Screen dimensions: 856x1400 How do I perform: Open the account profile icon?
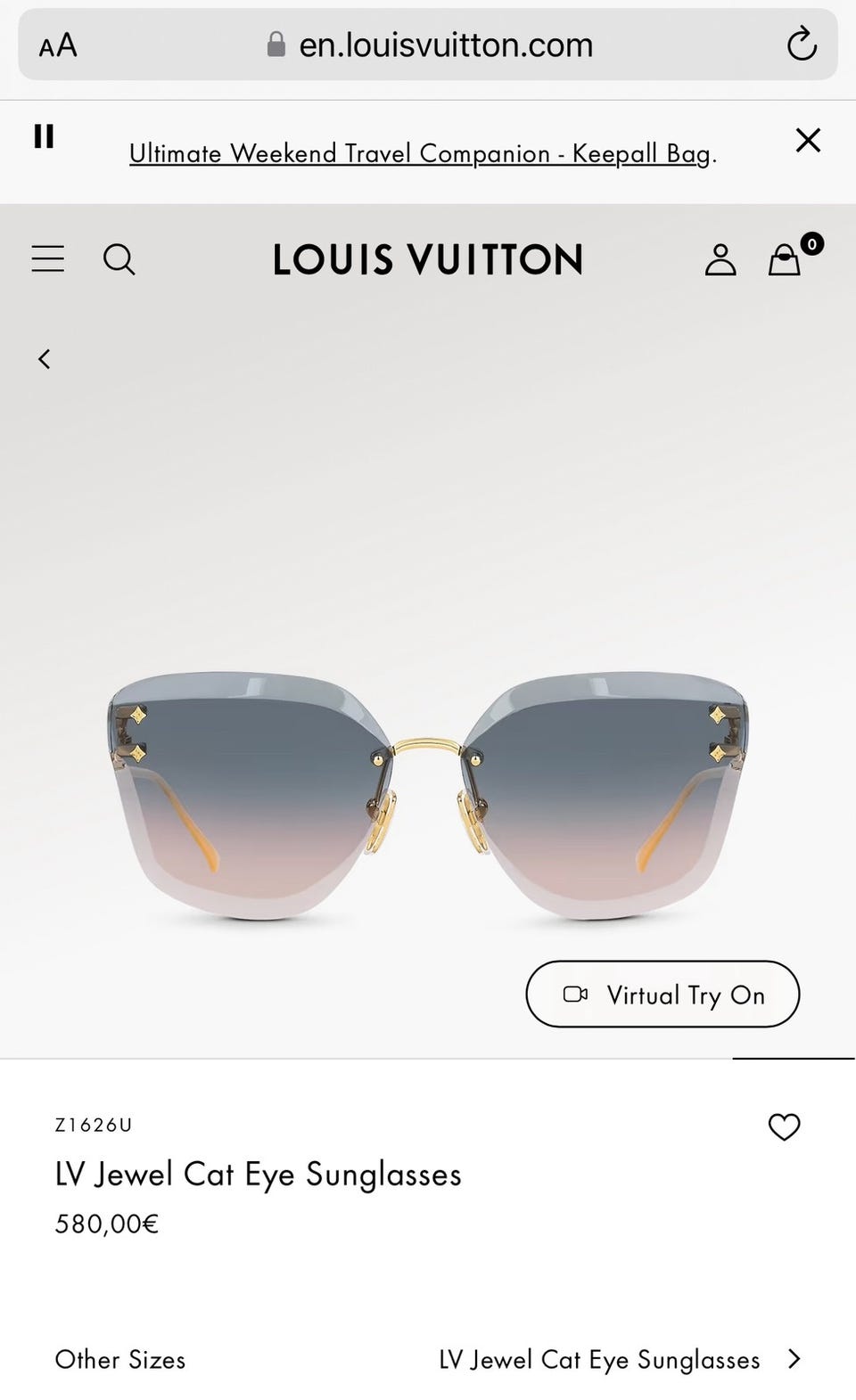720,259
